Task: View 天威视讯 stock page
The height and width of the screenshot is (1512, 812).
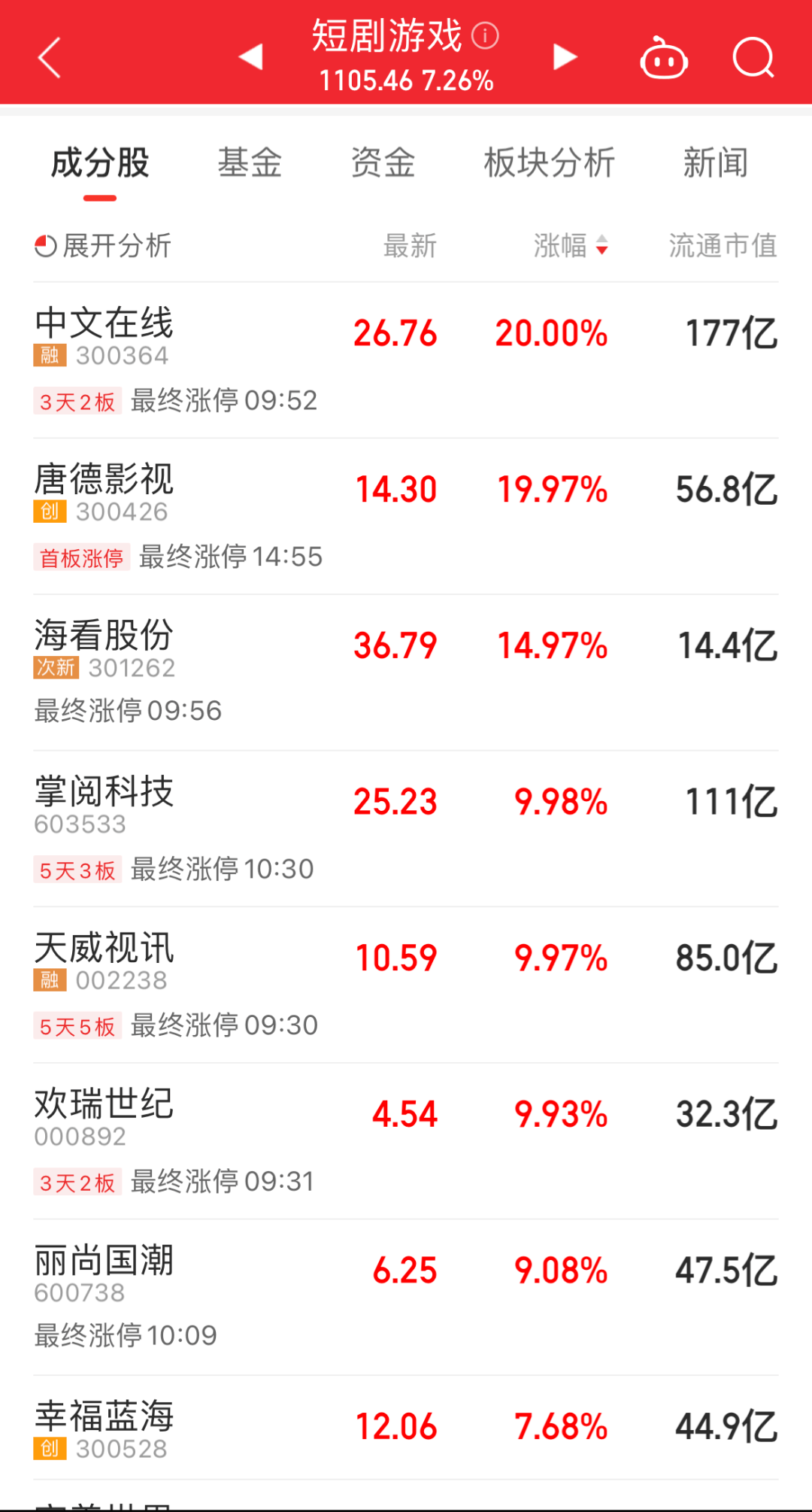Action: (104, 948)
